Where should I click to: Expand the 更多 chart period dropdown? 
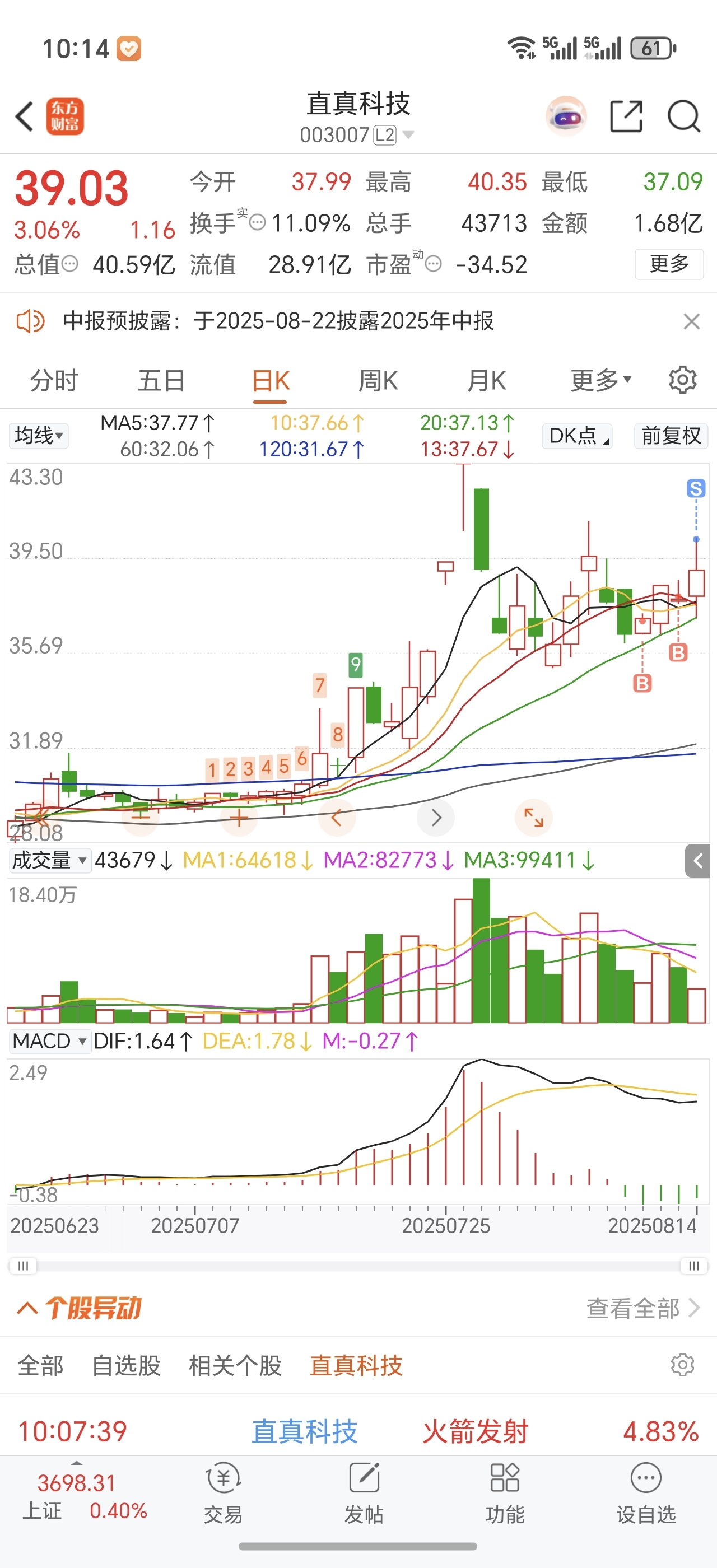pos(600,381)
